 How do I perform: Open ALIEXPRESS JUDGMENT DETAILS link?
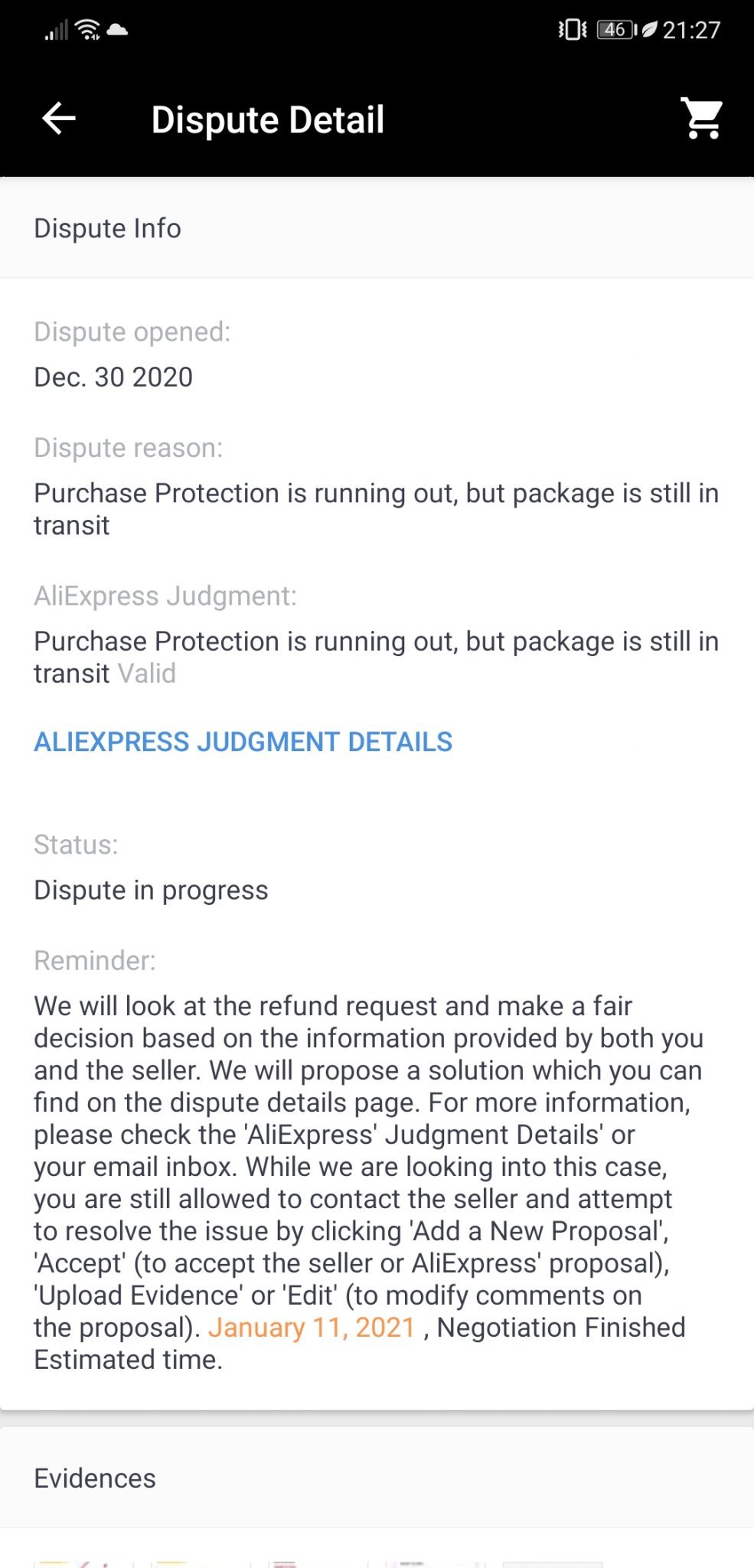(243, 742)
